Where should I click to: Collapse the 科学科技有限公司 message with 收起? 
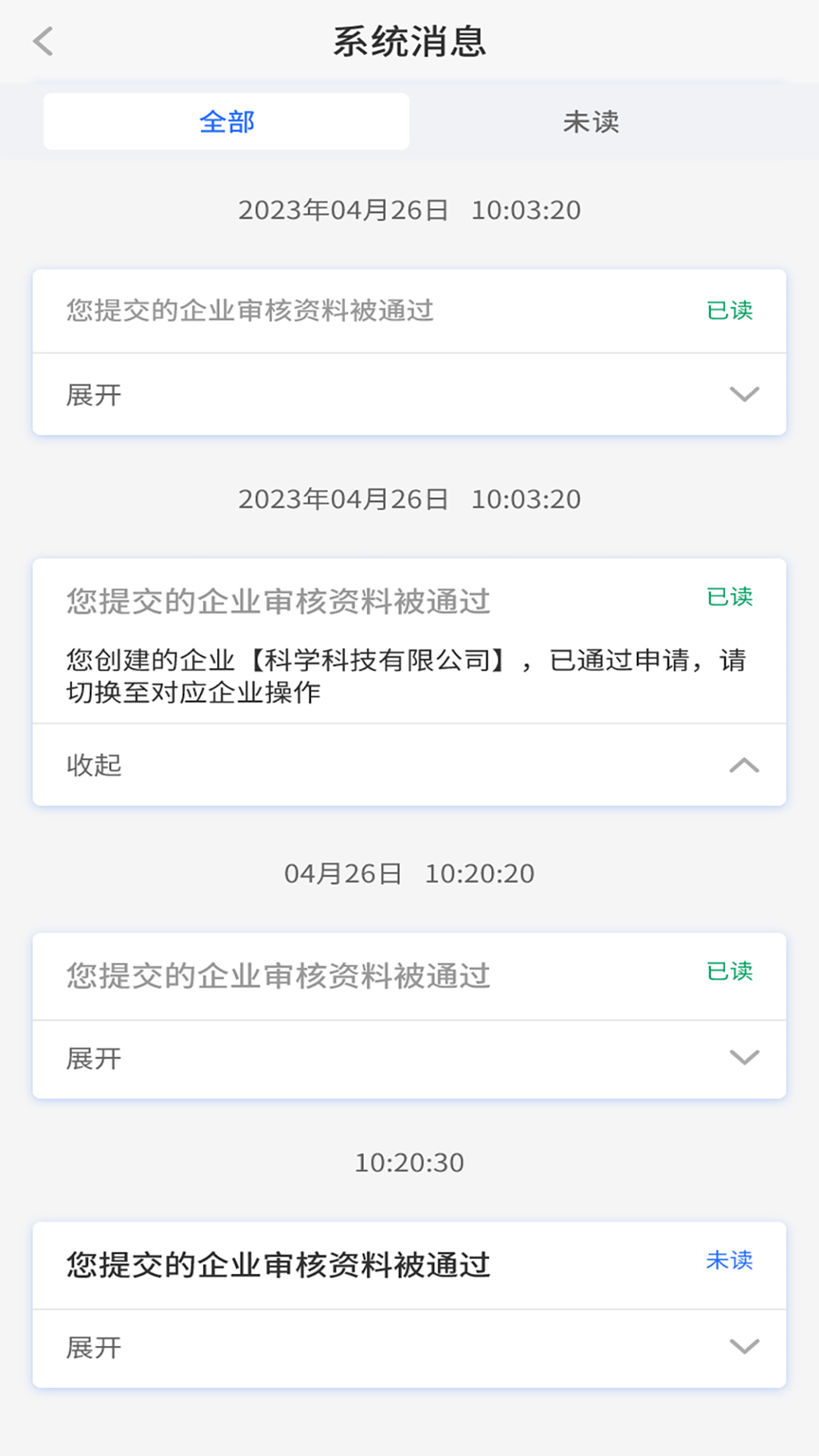(x=409, y=765)
